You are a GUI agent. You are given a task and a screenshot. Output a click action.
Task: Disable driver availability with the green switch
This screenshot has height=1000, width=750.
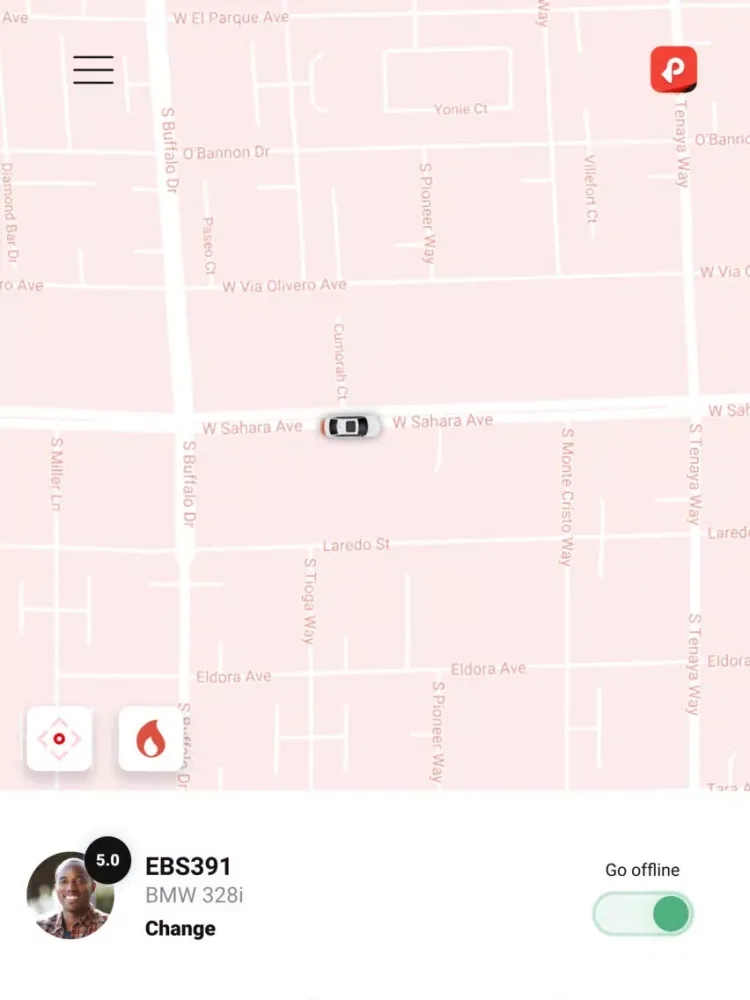(642, 913)
